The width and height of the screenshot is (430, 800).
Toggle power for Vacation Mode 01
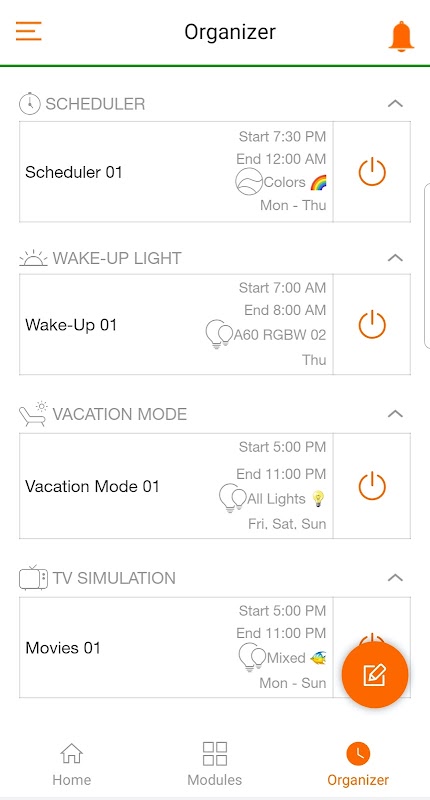372,486
